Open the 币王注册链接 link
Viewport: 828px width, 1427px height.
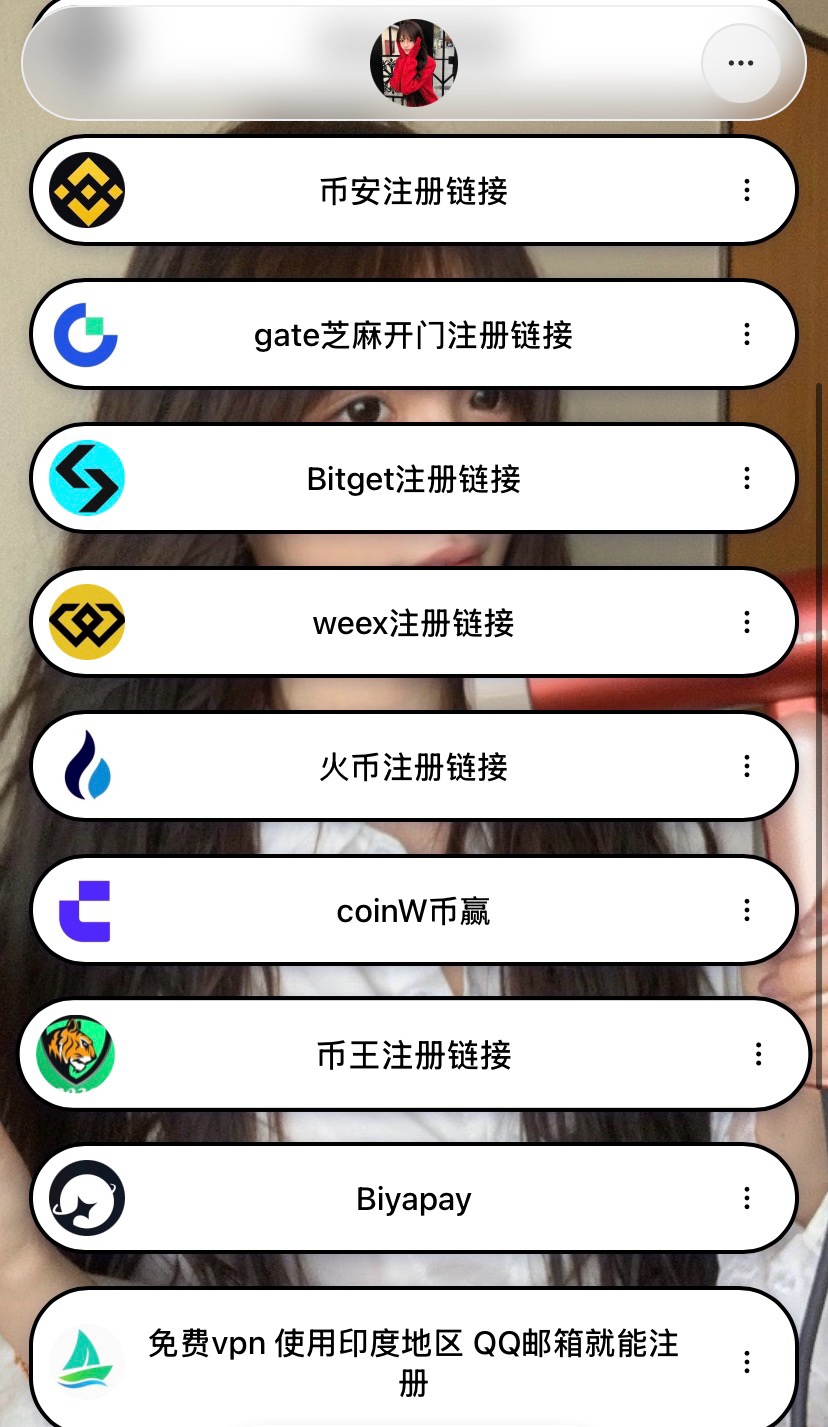point(413,1054)
